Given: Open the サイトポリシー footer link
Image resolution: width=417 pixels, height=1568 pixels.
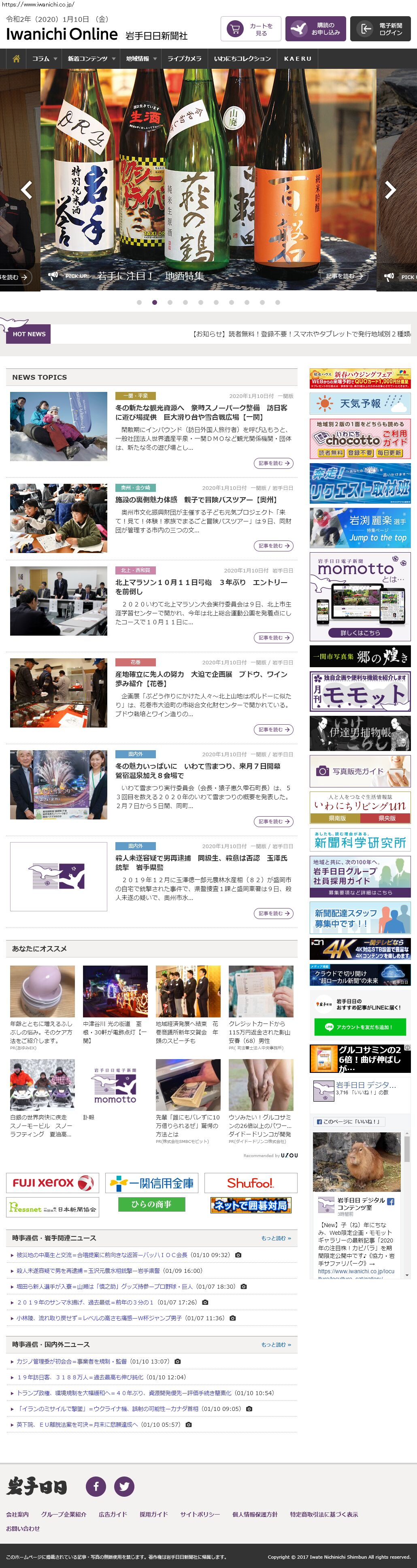Looking at the screenshot, I should 200,1514.
